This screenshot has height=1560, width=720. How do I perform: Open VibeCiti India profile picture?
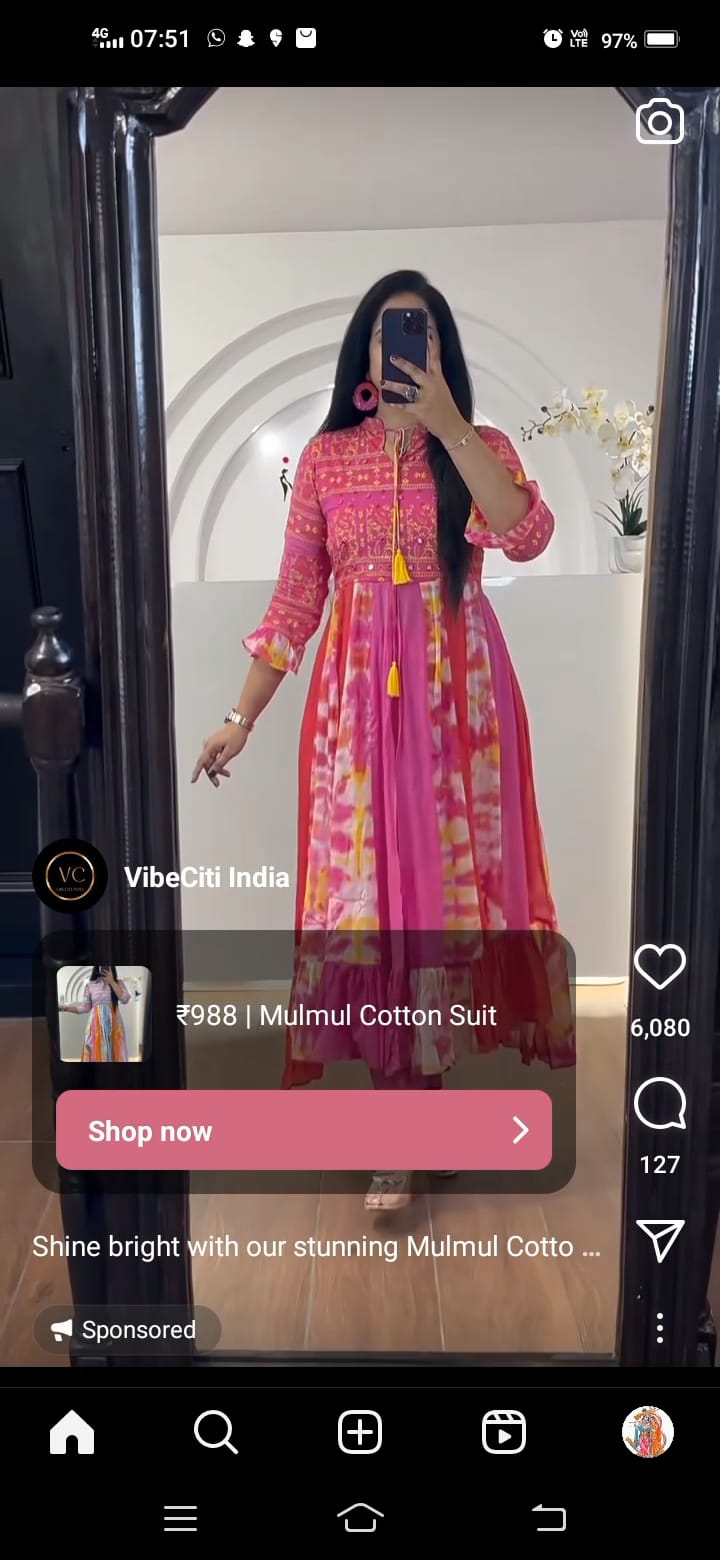coord(70,876)
